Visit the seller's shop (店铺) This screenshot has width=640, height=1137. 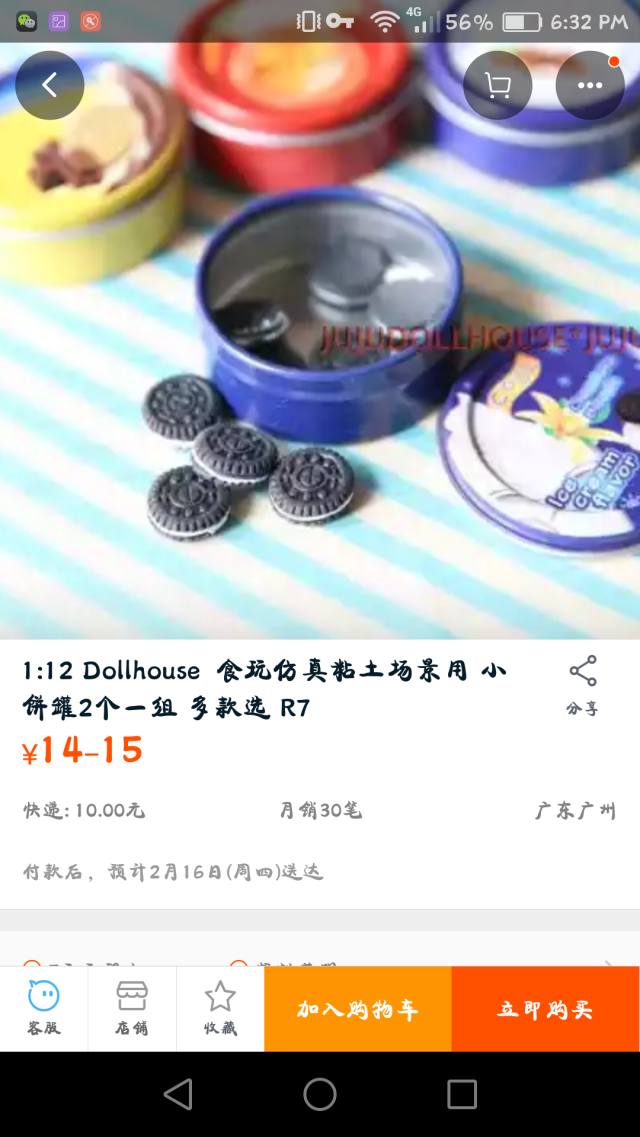(132, 1008)
